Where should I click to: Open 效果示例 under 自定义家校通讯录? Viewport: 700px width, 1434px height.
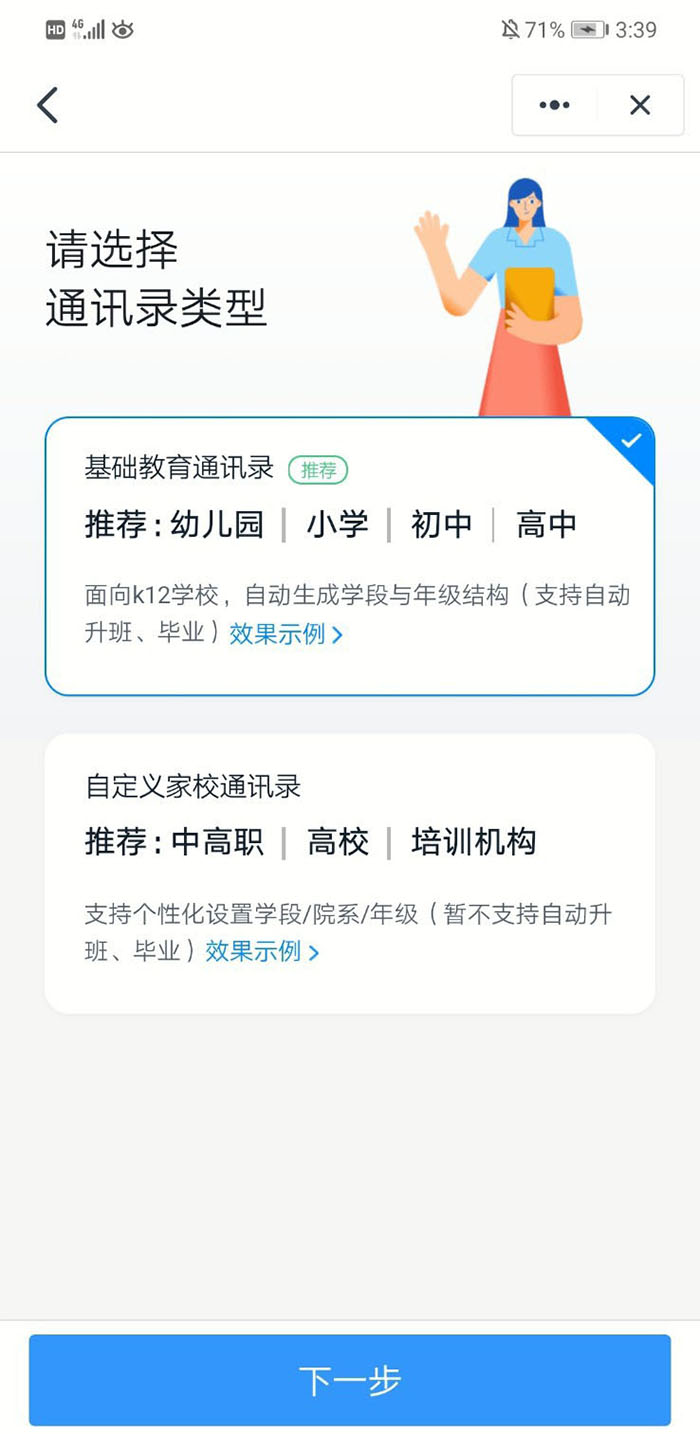pos(262,951)
